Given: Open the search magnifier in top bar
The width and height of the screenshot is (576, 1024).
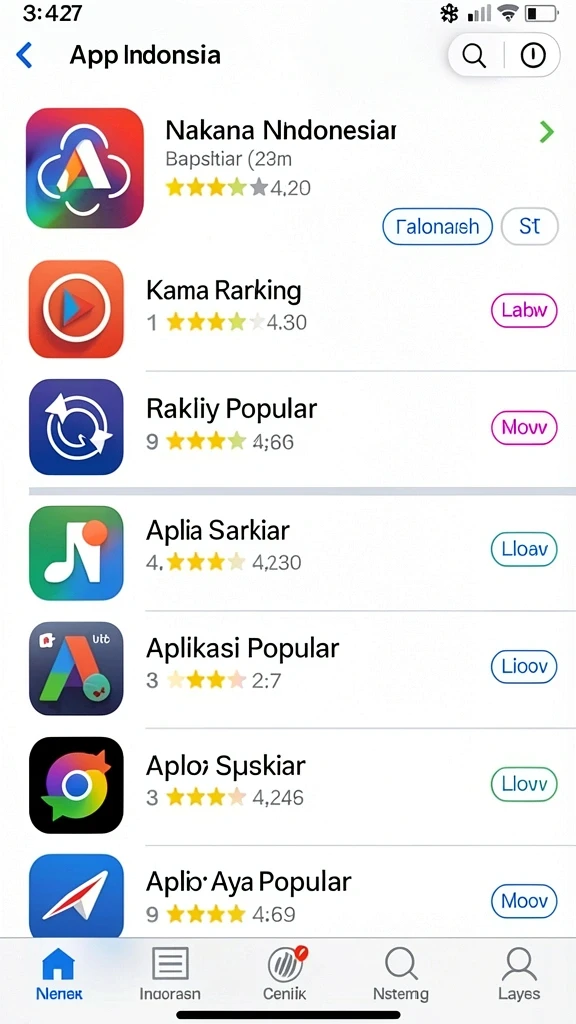Looking at the screenshot, I should [x=475, y=56].
